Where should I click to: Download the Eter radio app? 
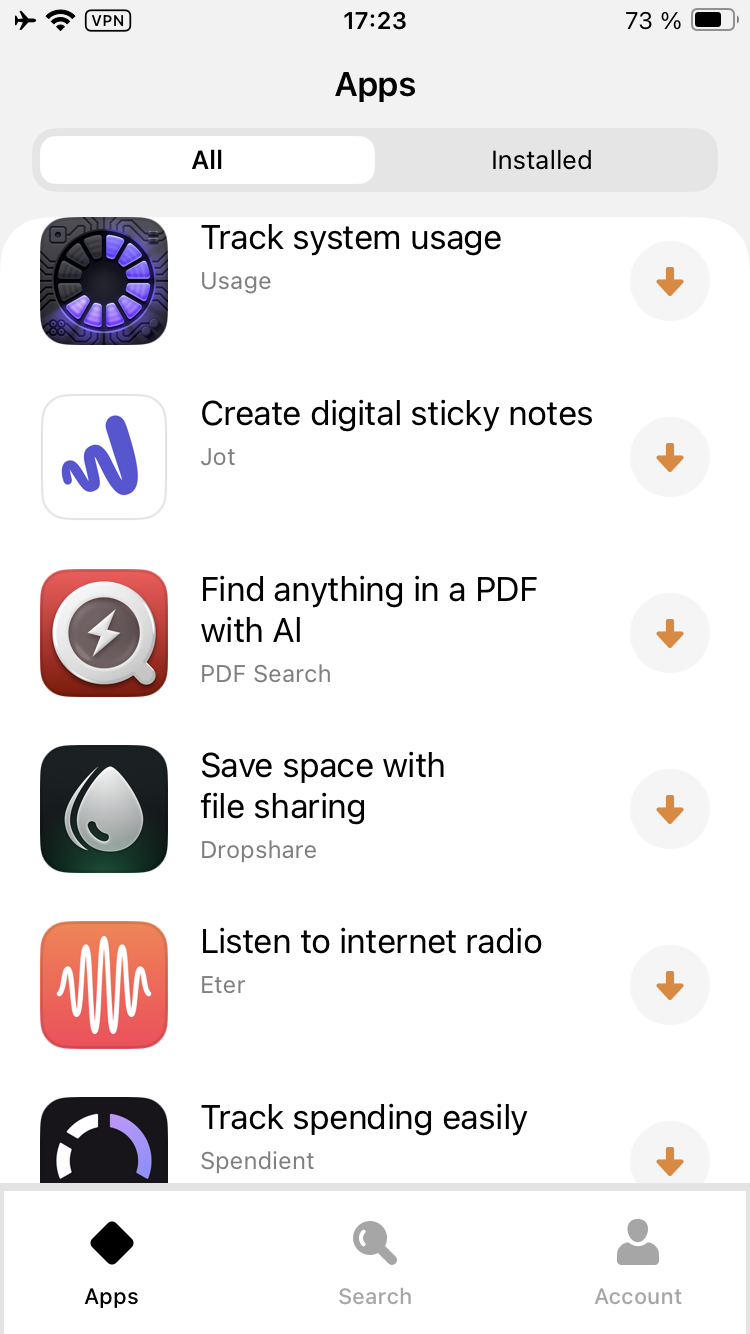(x=669, y=986)
